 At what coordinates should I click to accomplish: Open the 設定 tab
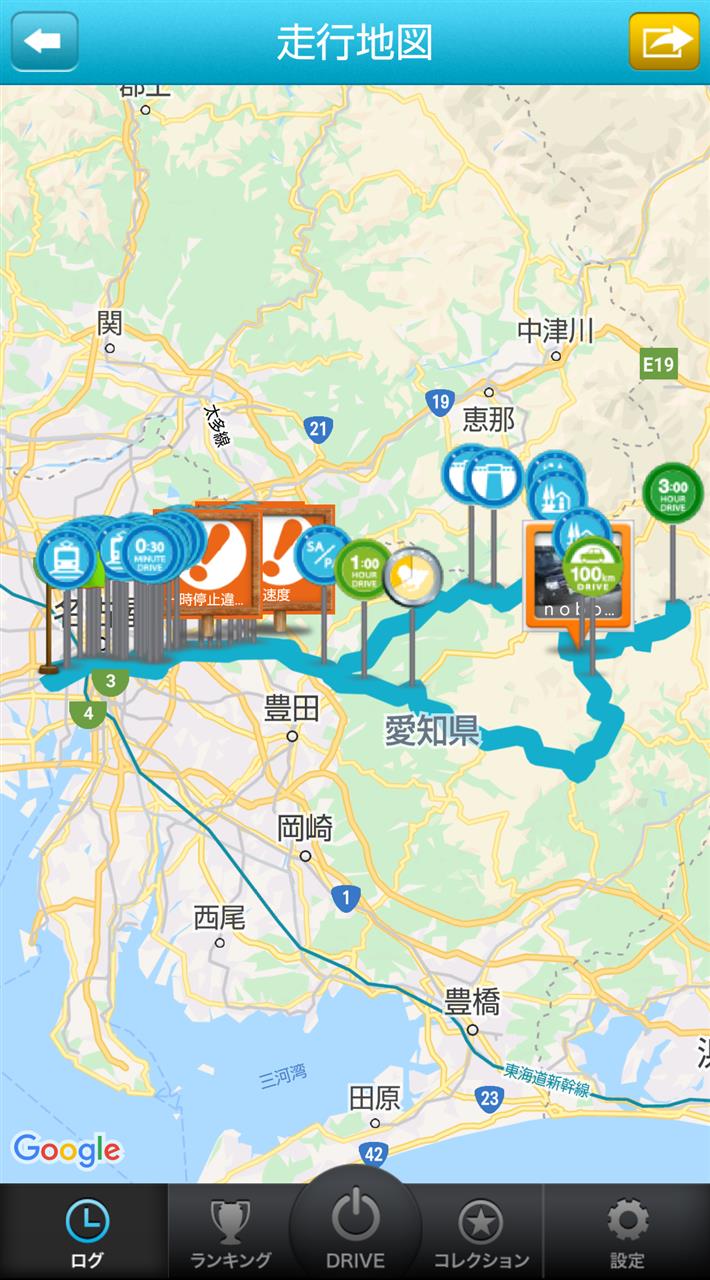click(x=627, y=1232)
